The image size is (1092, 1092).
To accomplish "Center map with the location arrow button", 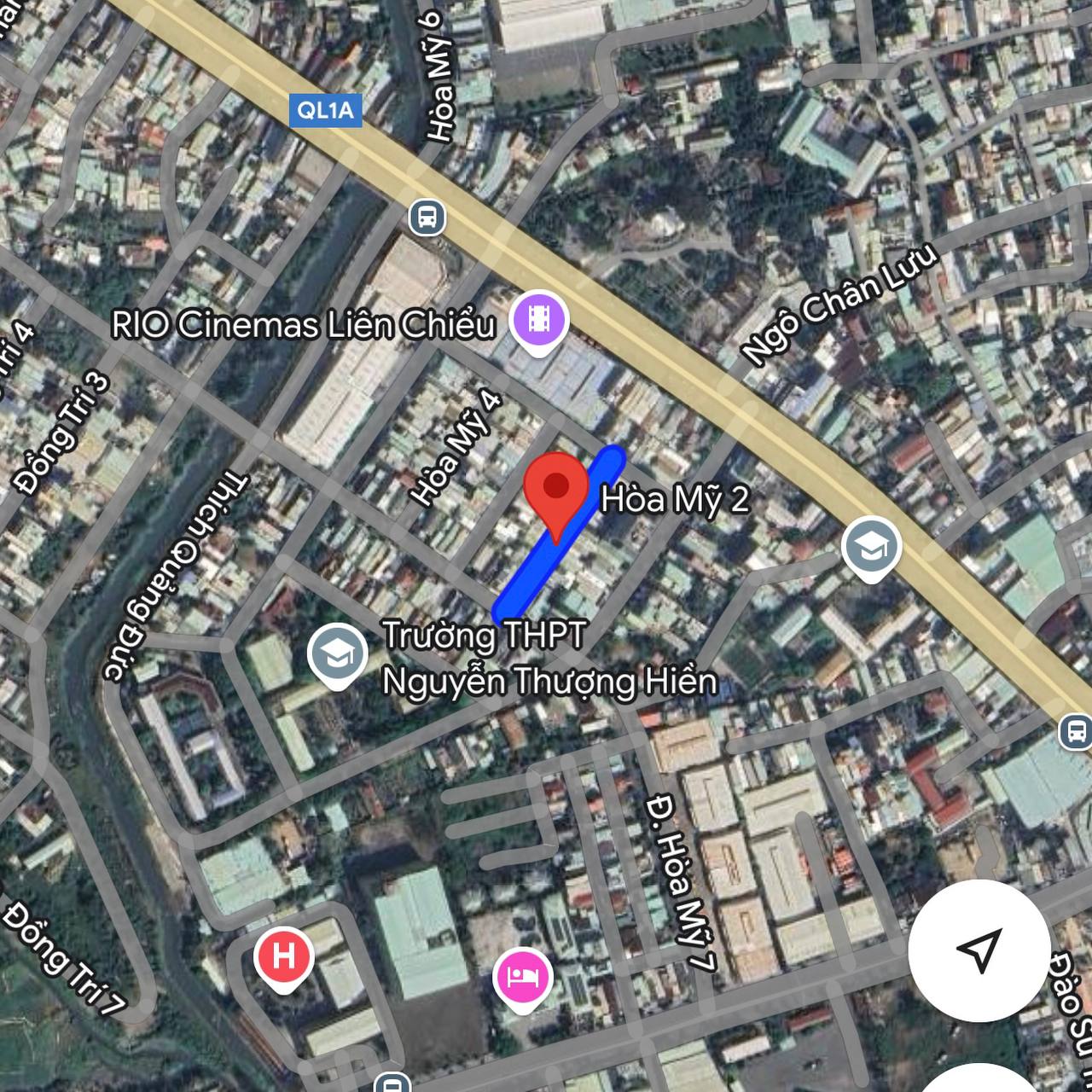I will 978,950.
